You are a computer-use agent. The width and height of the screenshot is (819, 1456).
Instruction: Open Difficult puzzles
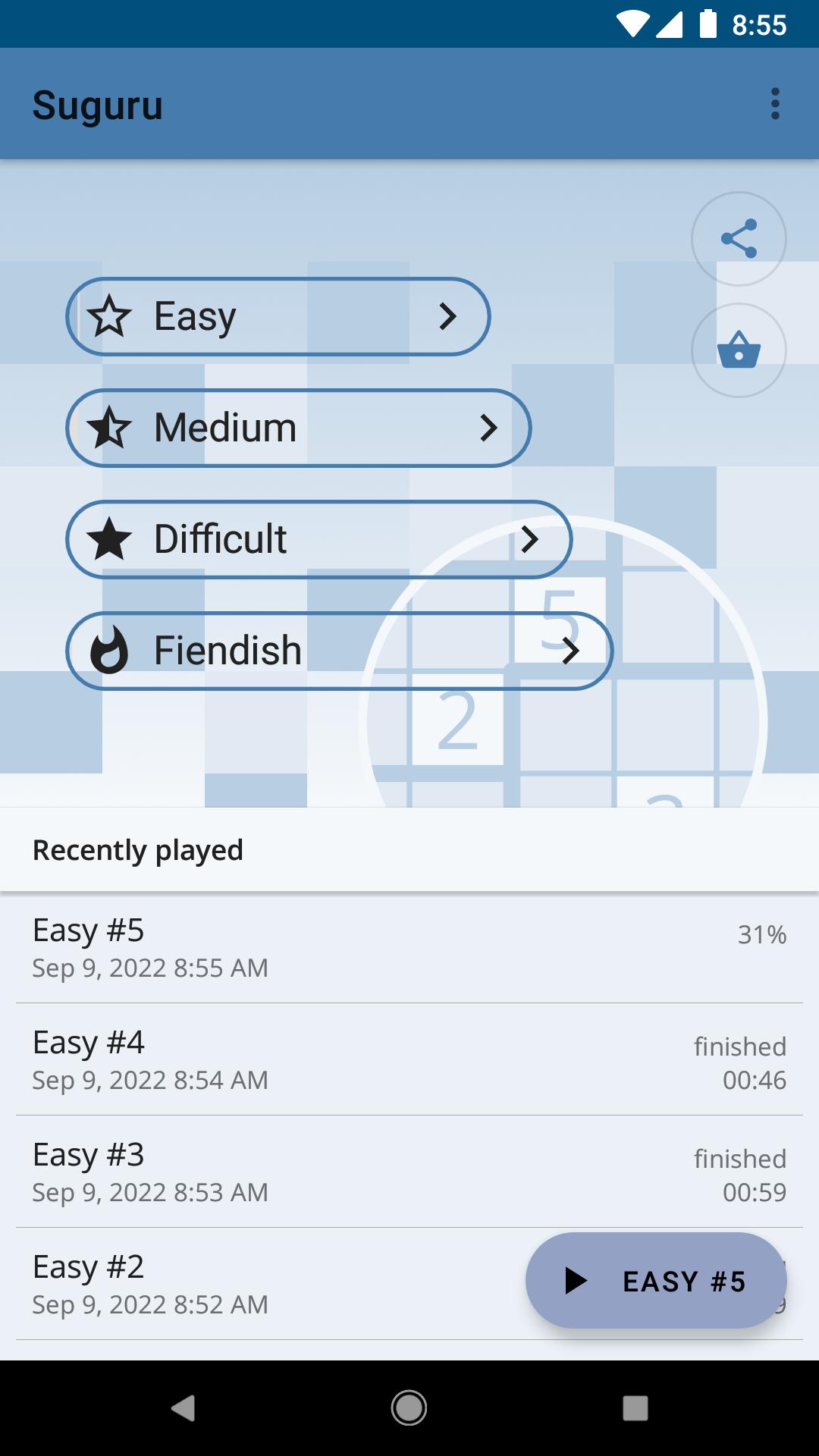tap(319, 539)
